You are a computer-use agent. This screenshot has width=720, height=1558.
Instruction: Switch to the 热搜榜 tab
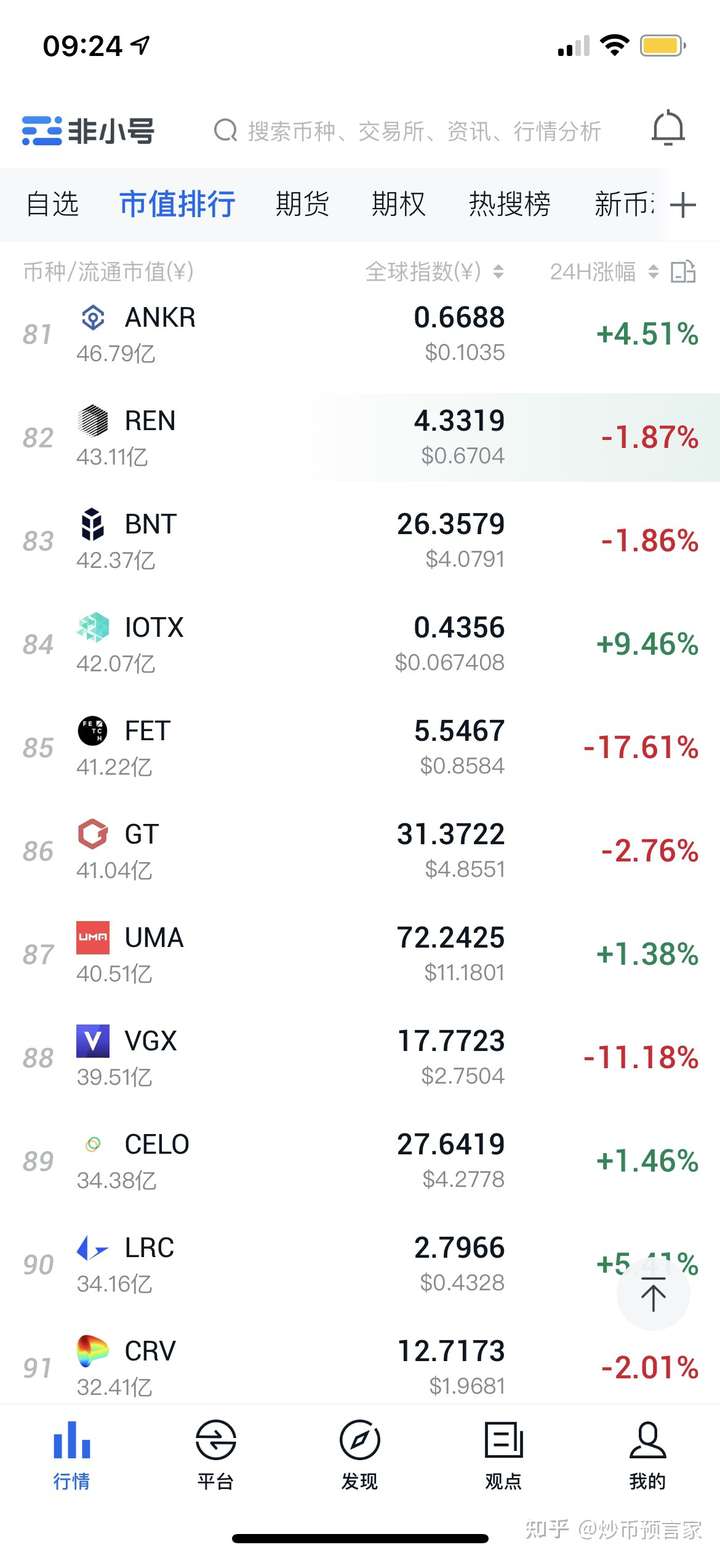pos(509,204)
